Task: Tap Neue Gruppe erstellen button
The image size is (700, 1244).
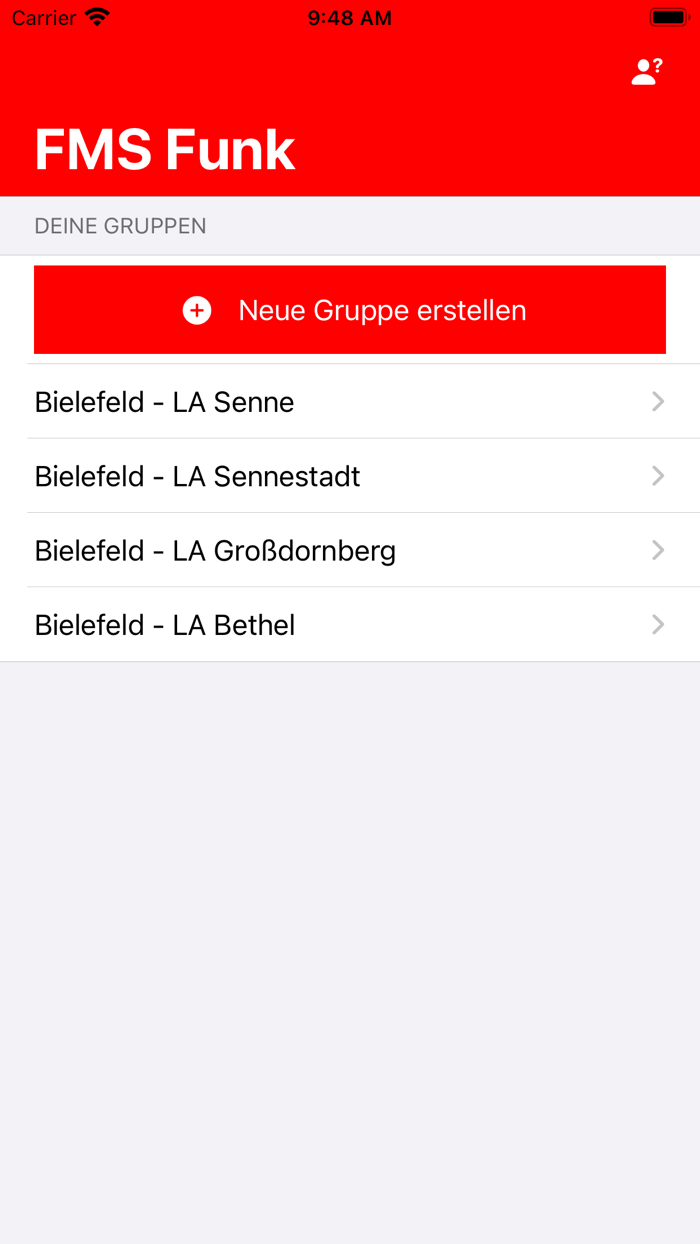Action: (350, 310)
